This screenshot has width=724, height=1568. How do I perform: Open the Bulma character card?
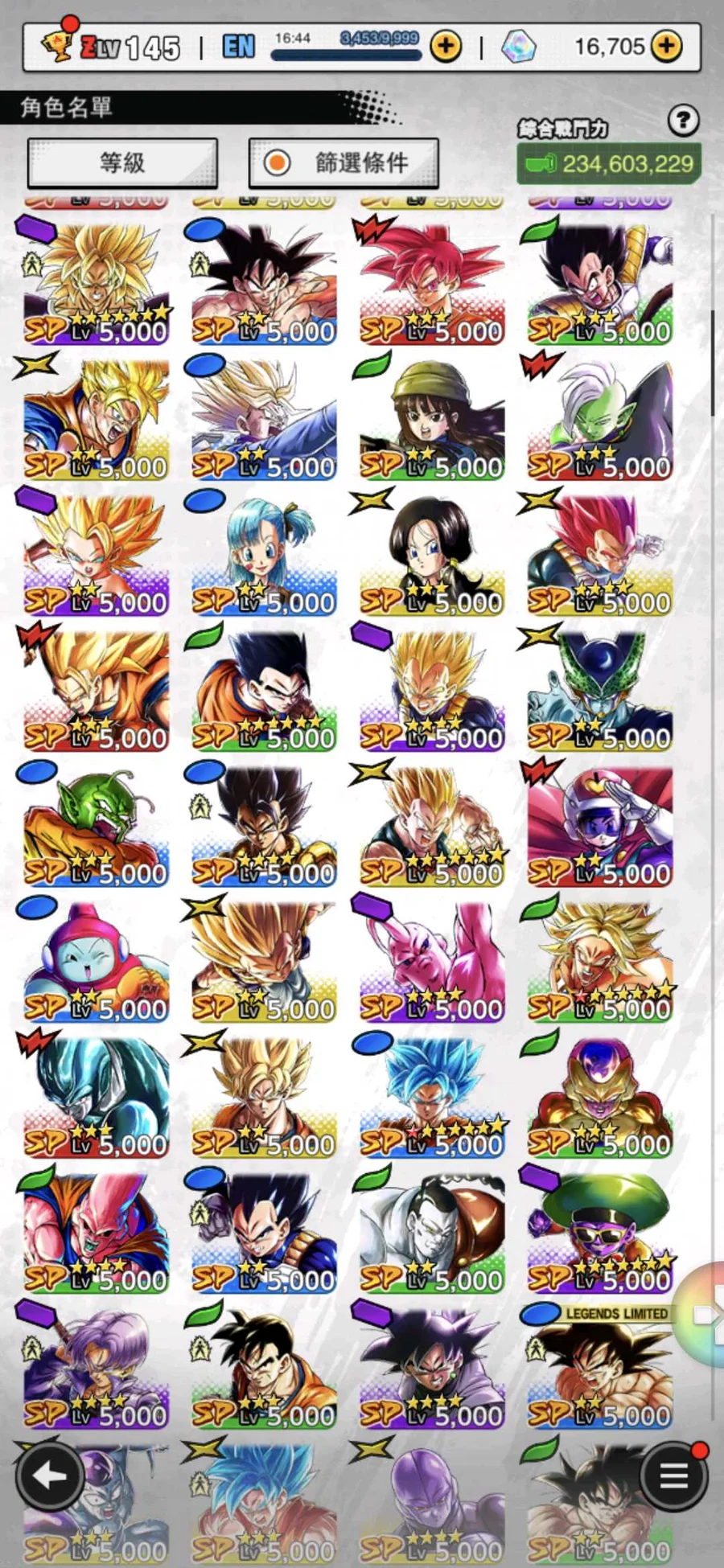pyautogui.click(x=264, y=555)
